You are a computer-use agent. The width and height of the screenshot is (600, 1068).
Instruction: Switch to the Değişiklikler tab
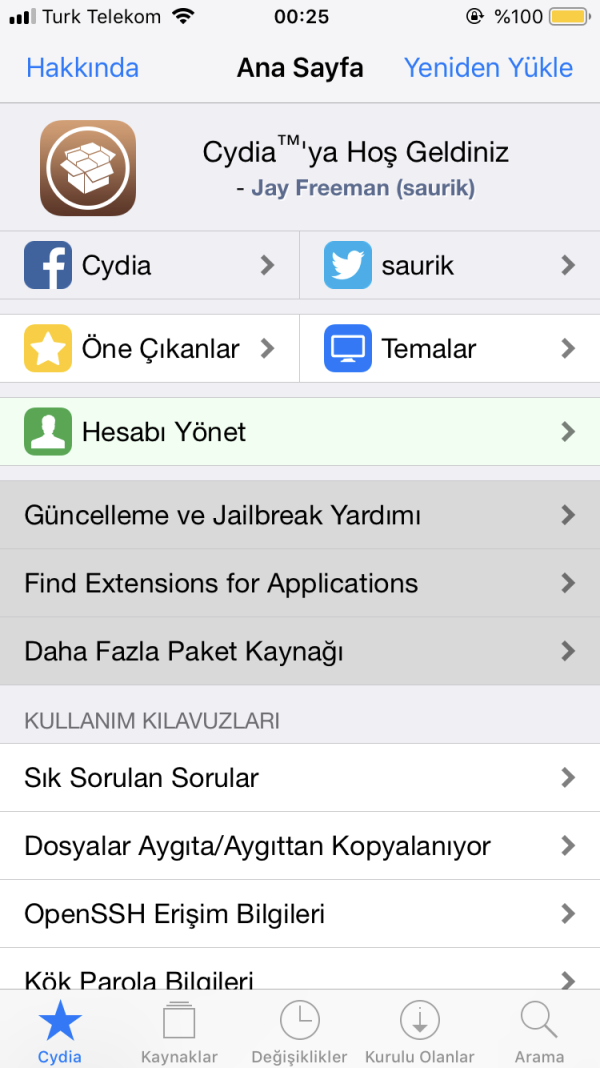[x=299, y=1030]
